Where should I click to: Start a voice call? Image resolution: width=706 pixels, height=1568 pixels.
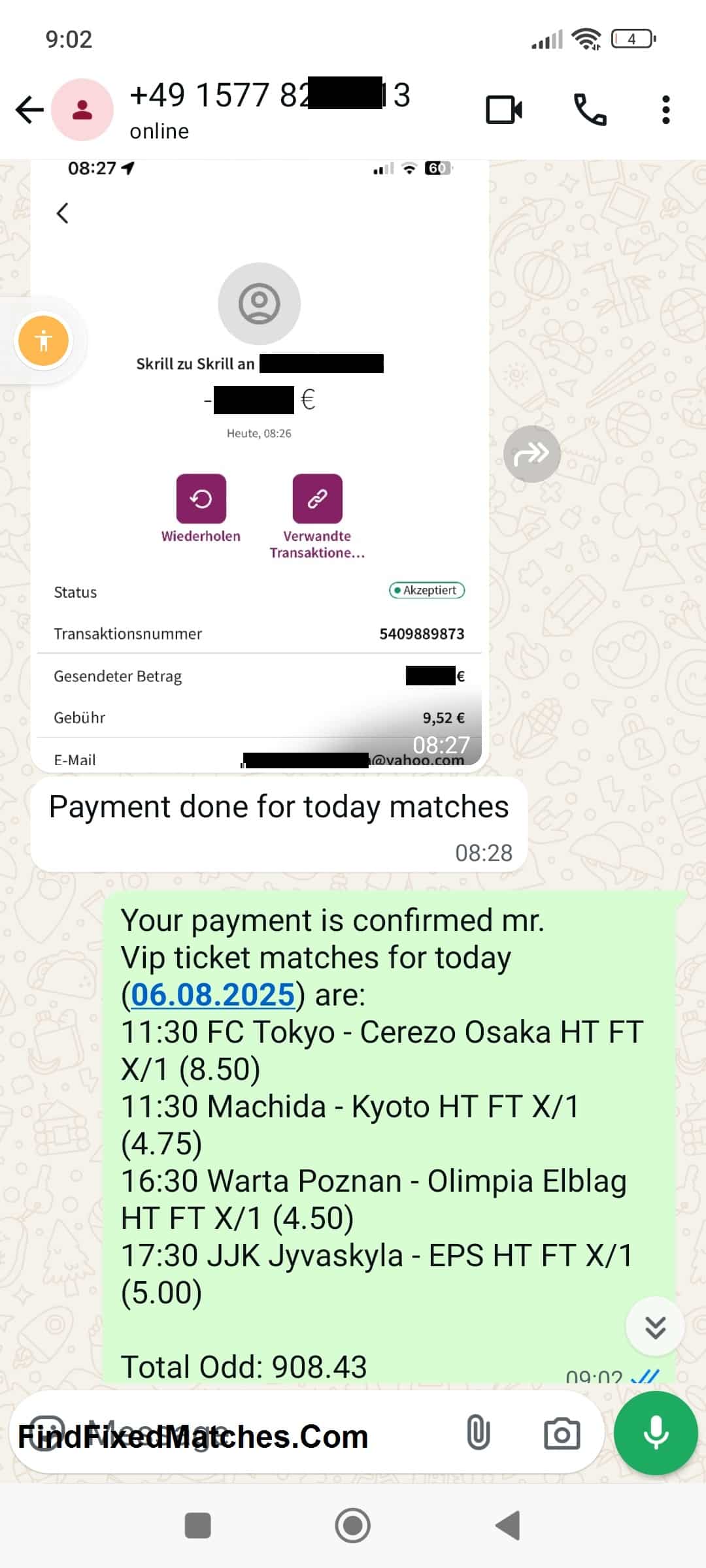590,110
